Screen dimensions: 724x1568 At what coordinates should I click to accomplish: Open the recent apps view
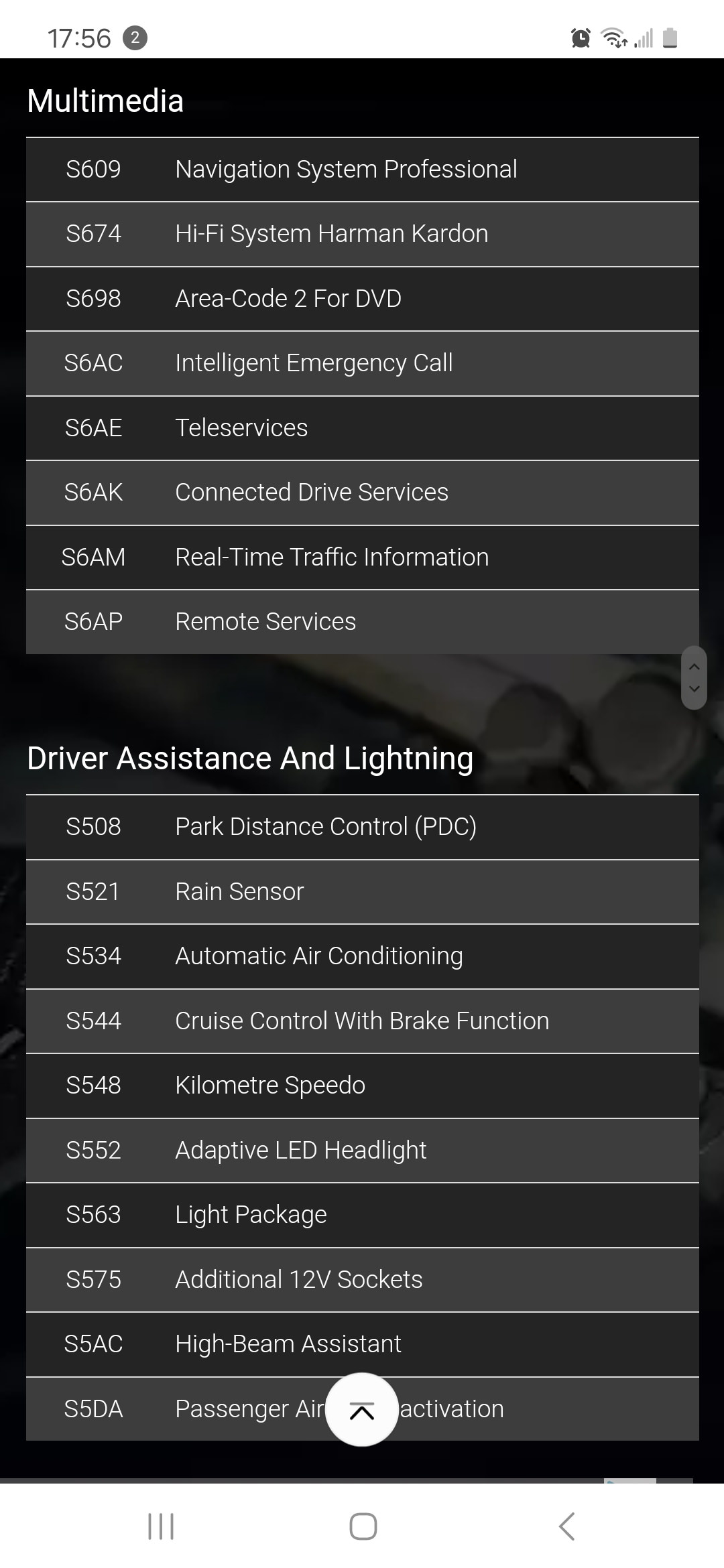(x=161, y=1526)
